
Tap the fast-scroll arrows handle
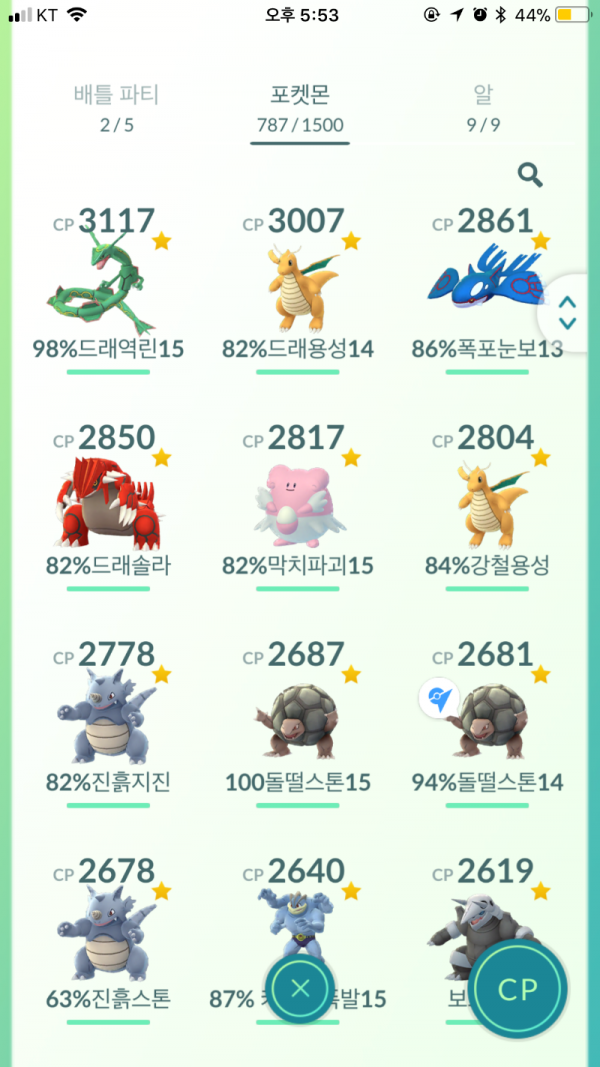(x=567, y=312)
